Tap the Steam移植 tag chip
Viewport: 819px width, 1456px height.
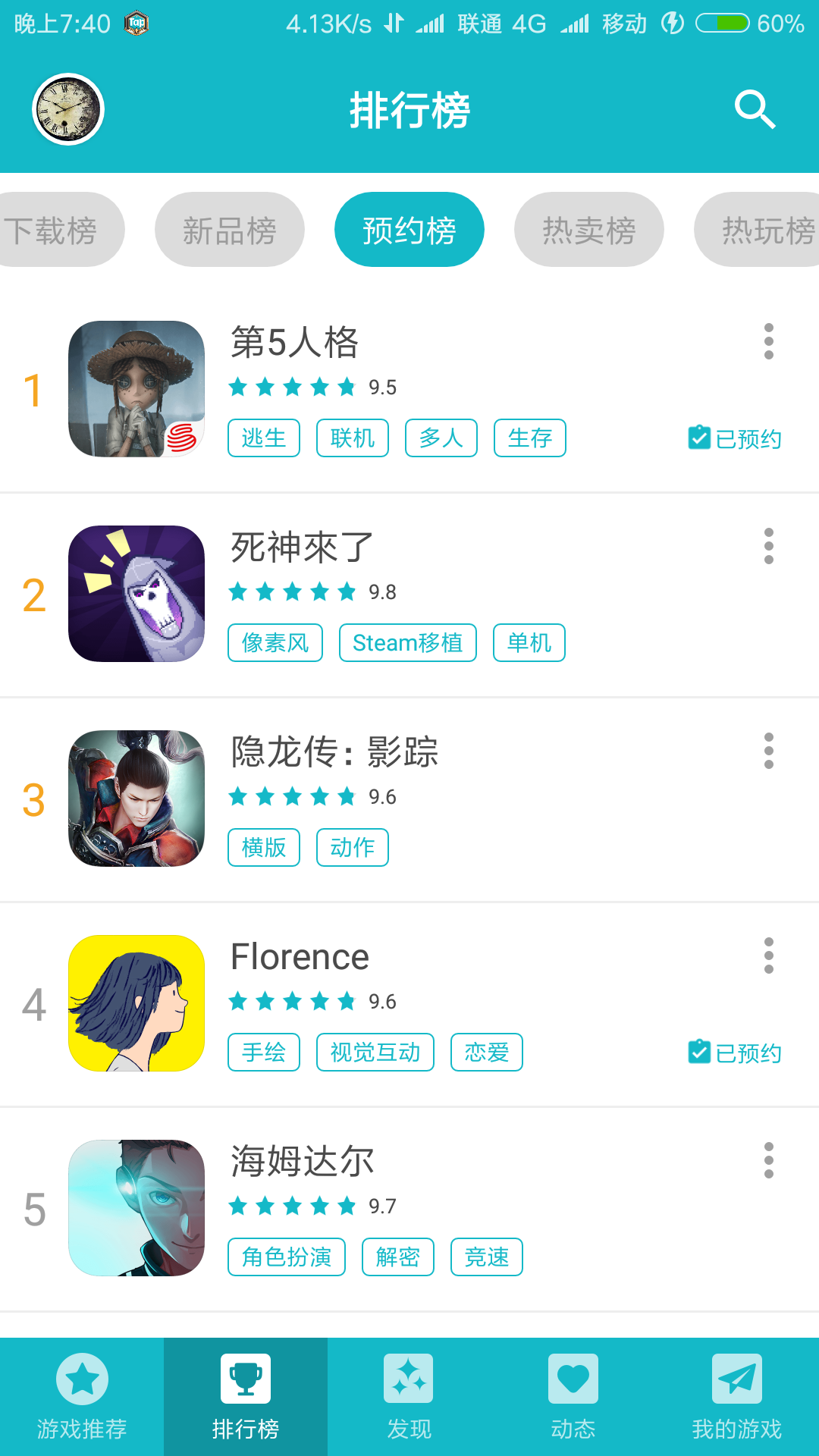(x=408, y=643)
